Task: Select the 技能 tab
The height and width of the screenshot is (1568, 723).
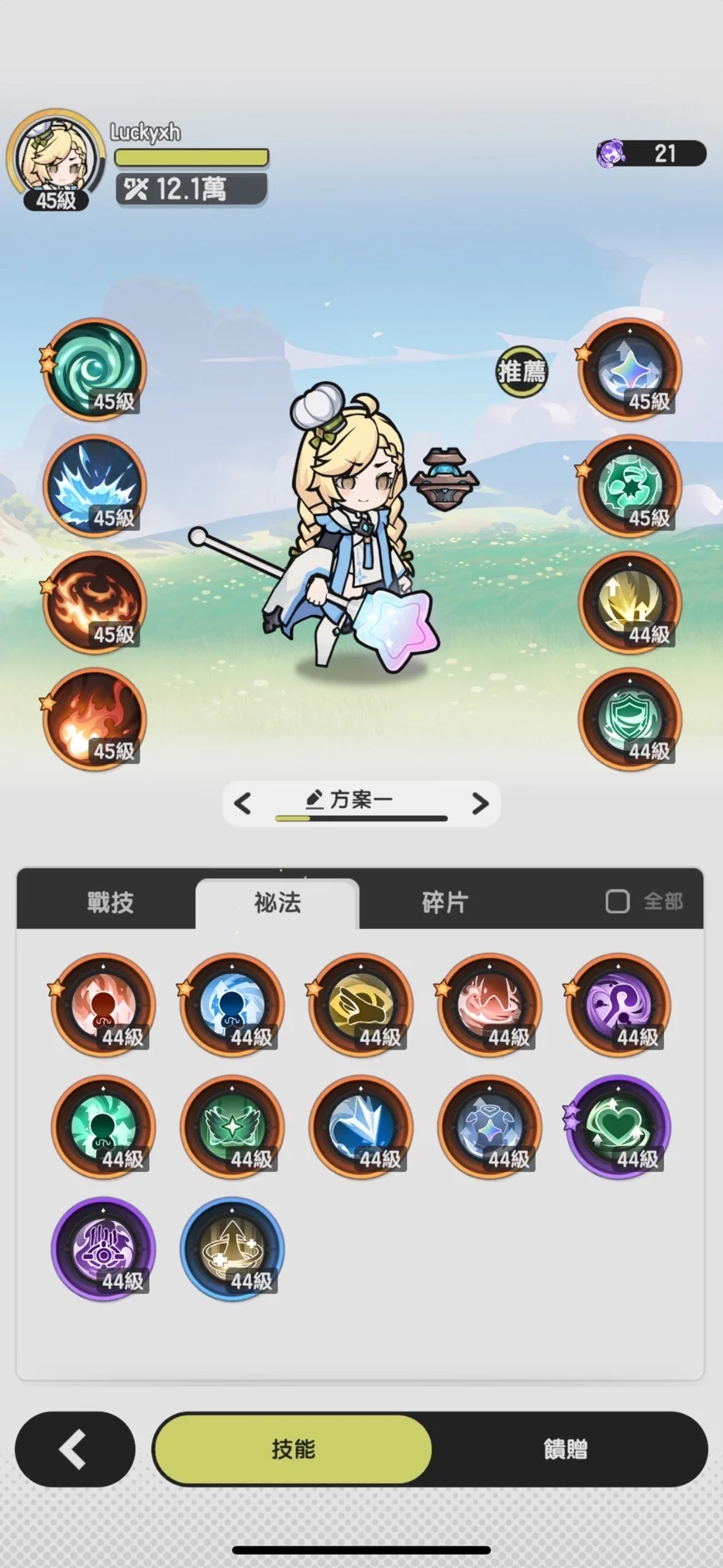Action: pyautogui.click(x=293, y=1449)
